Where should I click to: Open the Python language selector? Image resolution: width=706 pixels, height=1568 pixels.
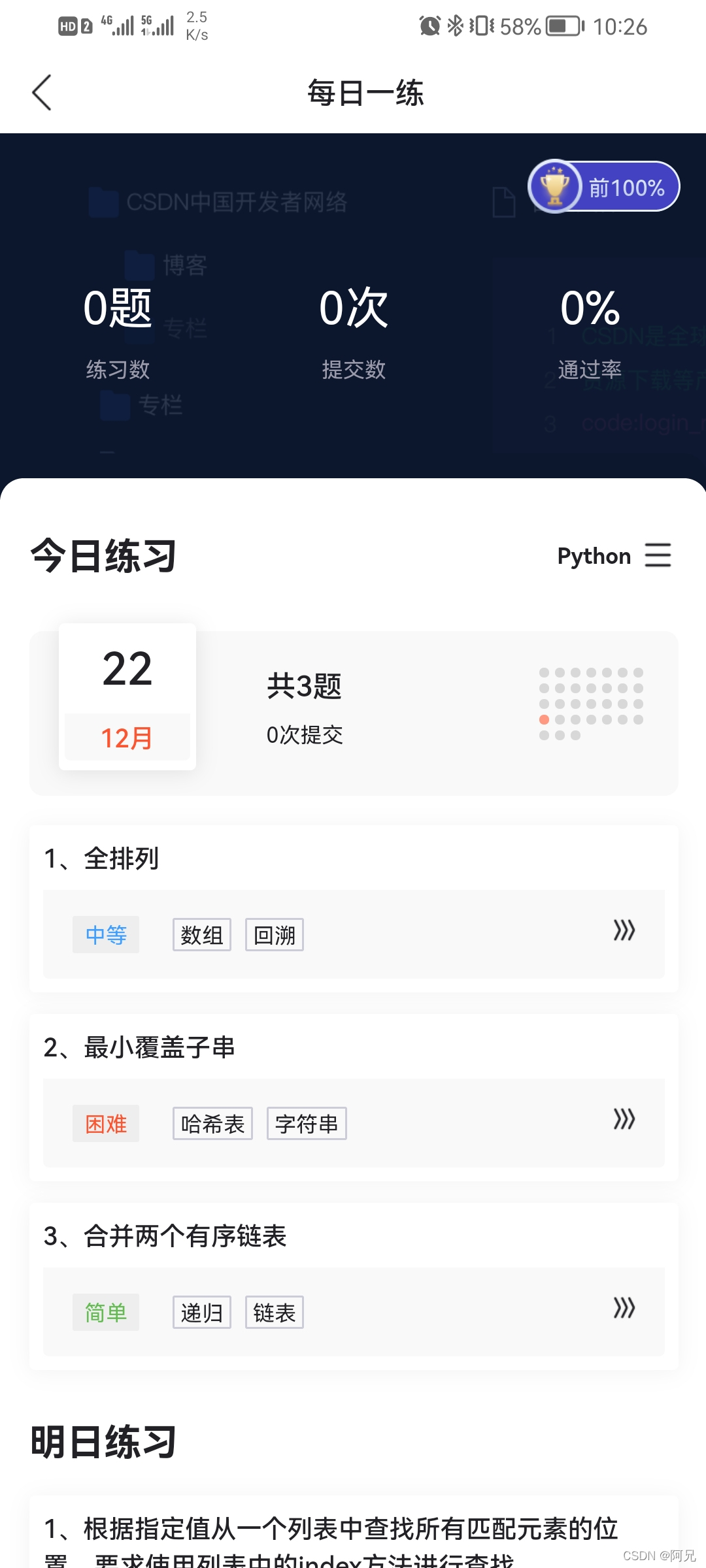pyautogui.click(x=613, y=556)
